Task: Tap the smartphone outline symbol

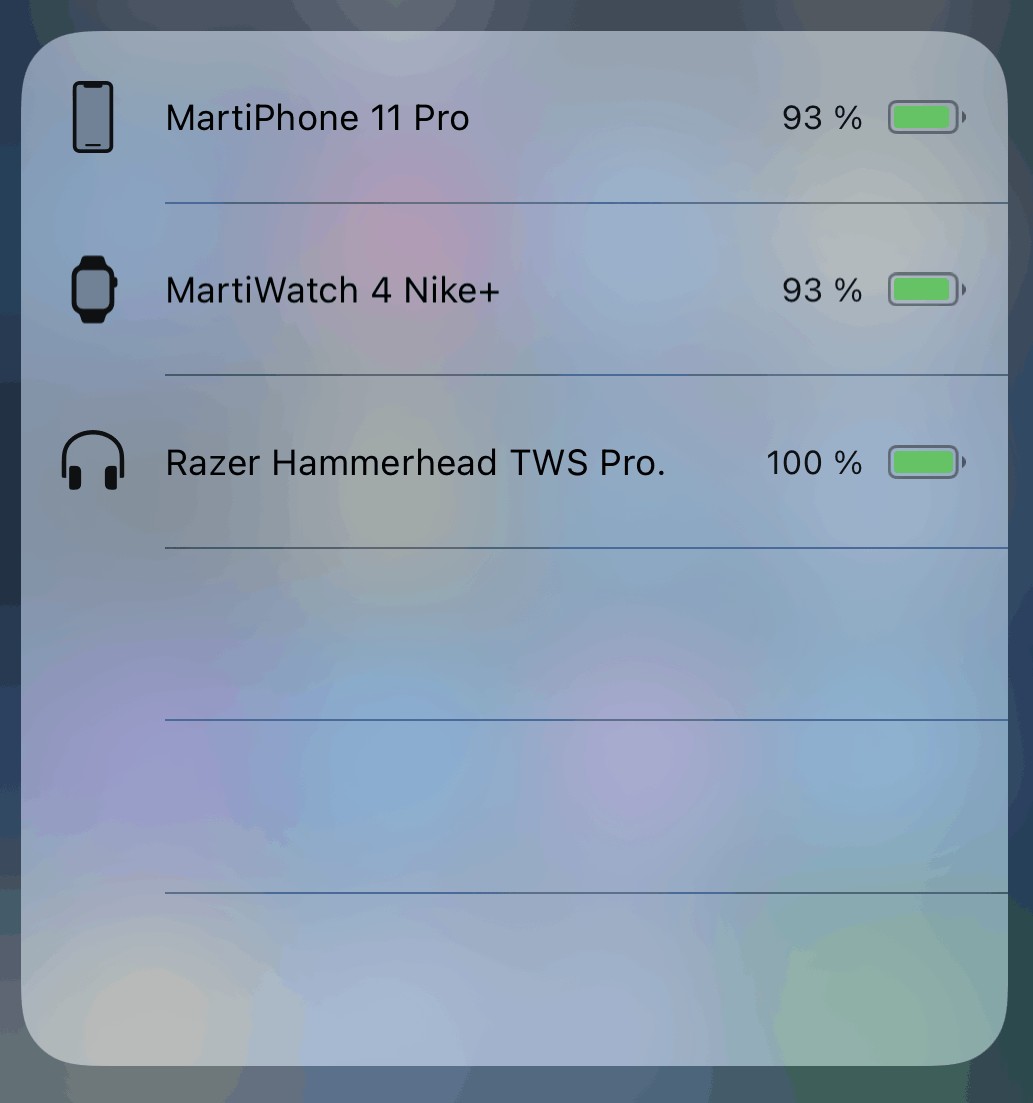Action: 93,115
